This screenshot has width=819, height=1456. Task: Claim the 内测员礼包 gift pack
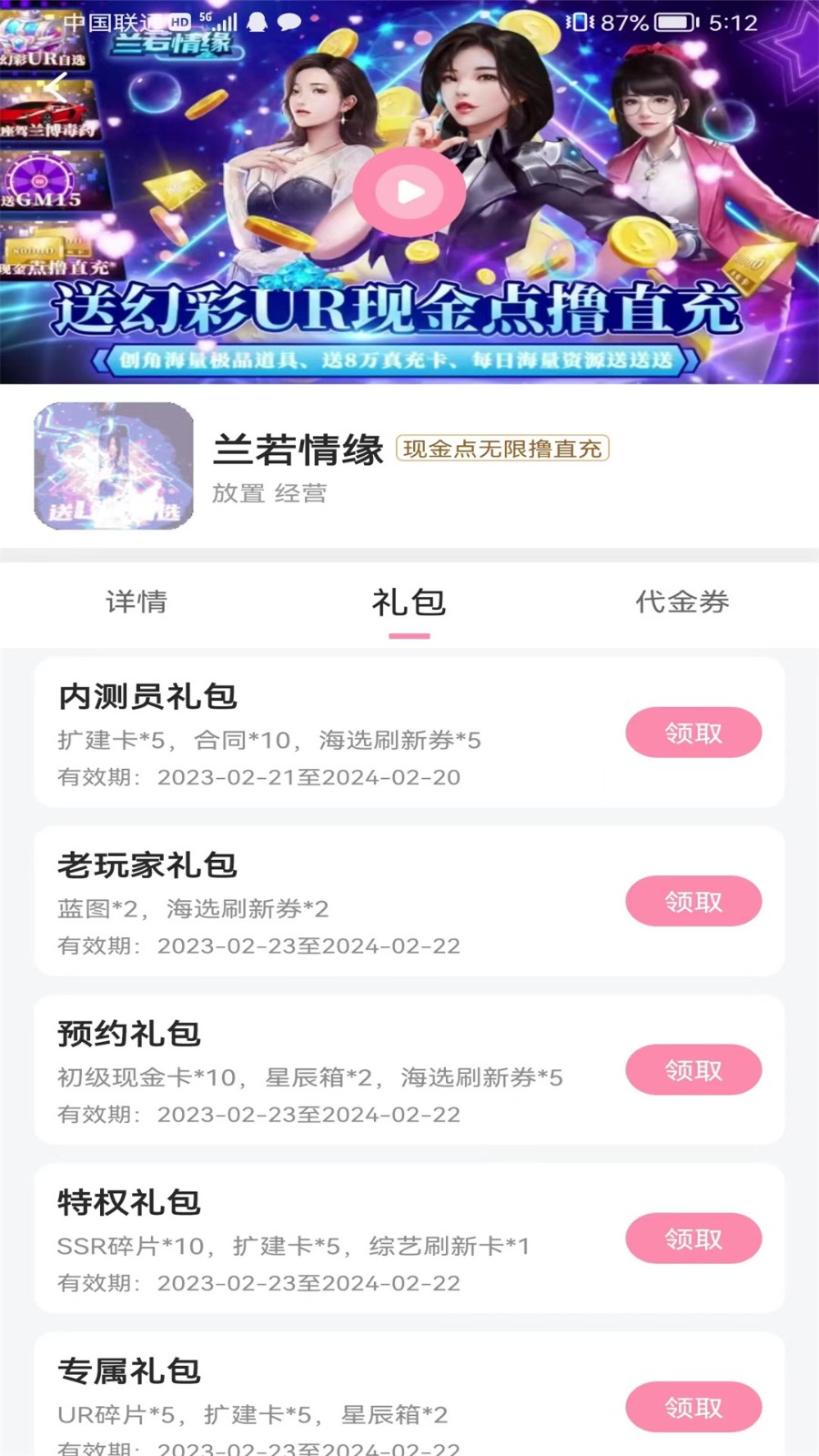[693, 733]
